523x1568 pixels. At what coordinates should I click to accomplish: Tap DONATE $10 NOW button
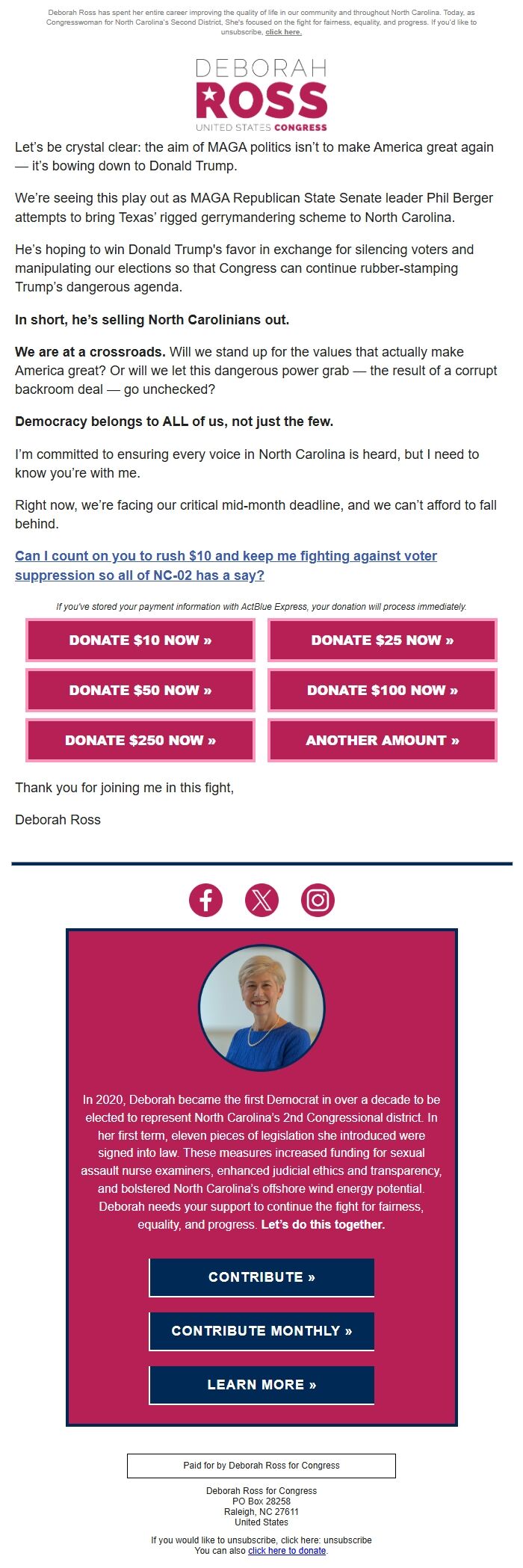[x=140, y=640]
